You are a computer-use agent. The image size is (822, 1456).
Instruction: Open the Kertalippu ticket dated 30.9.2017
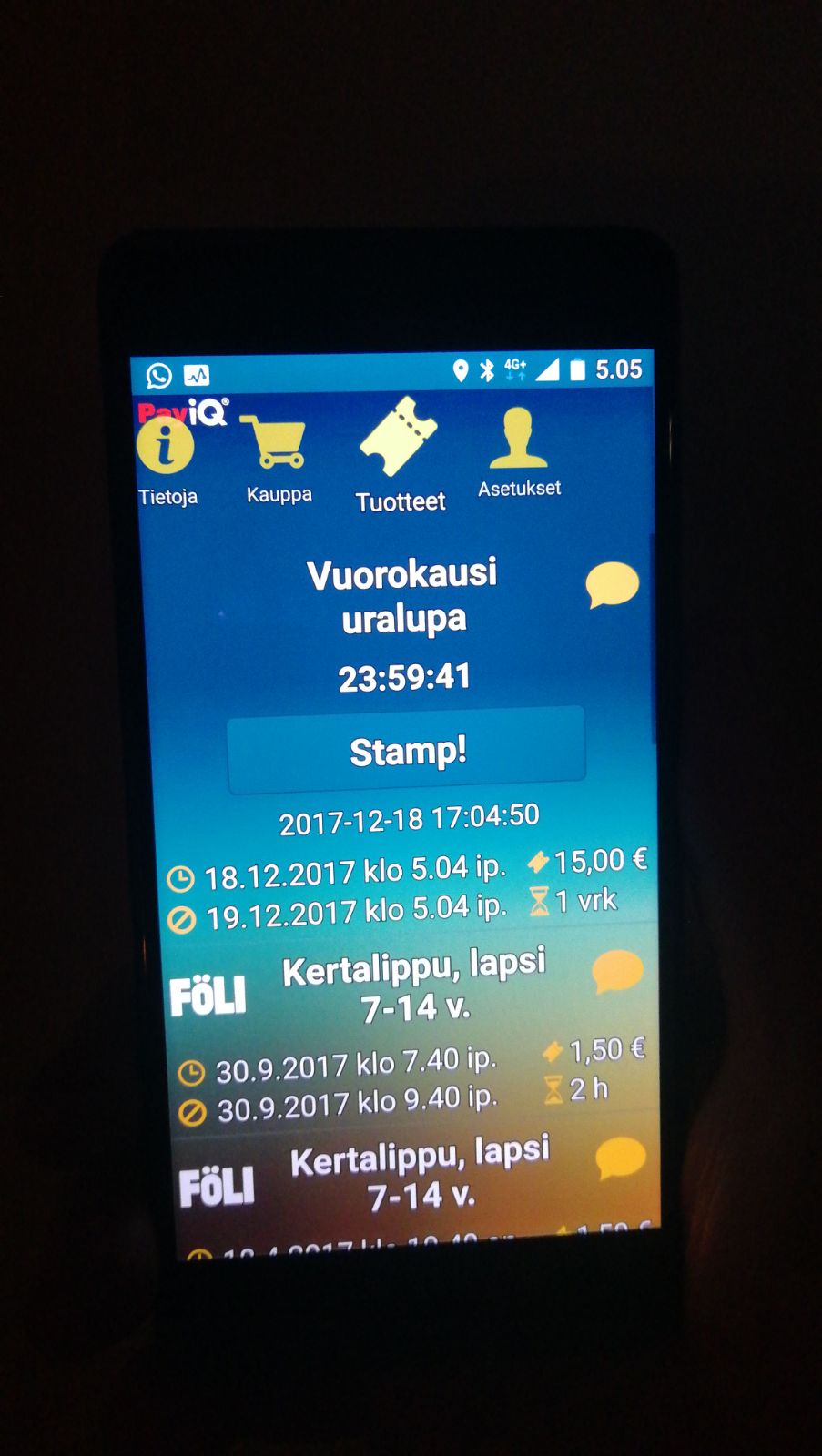tap(414, 986)
